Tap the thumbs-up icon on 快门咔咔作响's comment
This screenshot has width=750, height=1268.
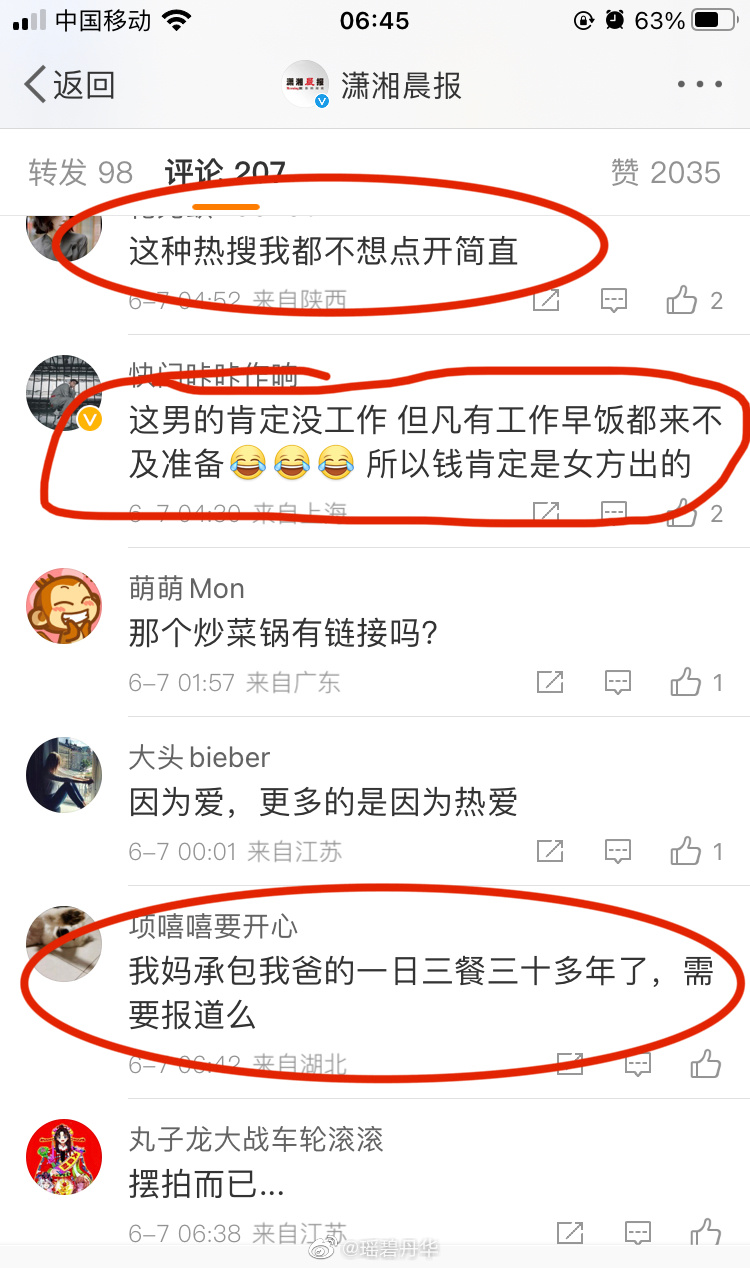(x=682, y=514)
